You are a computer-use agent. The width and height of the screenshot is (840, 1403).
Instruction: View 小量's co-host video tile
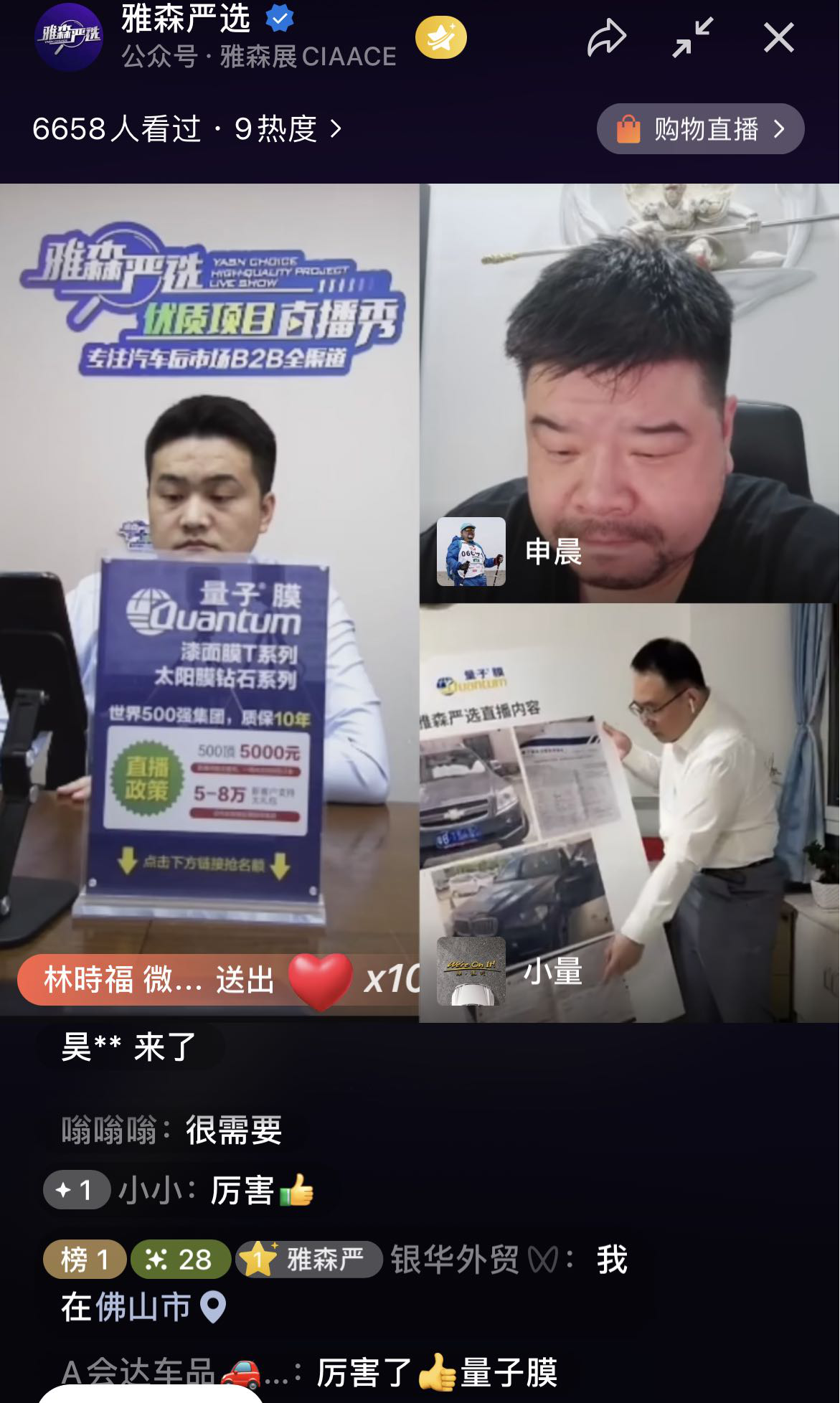(x=629, y=812)
